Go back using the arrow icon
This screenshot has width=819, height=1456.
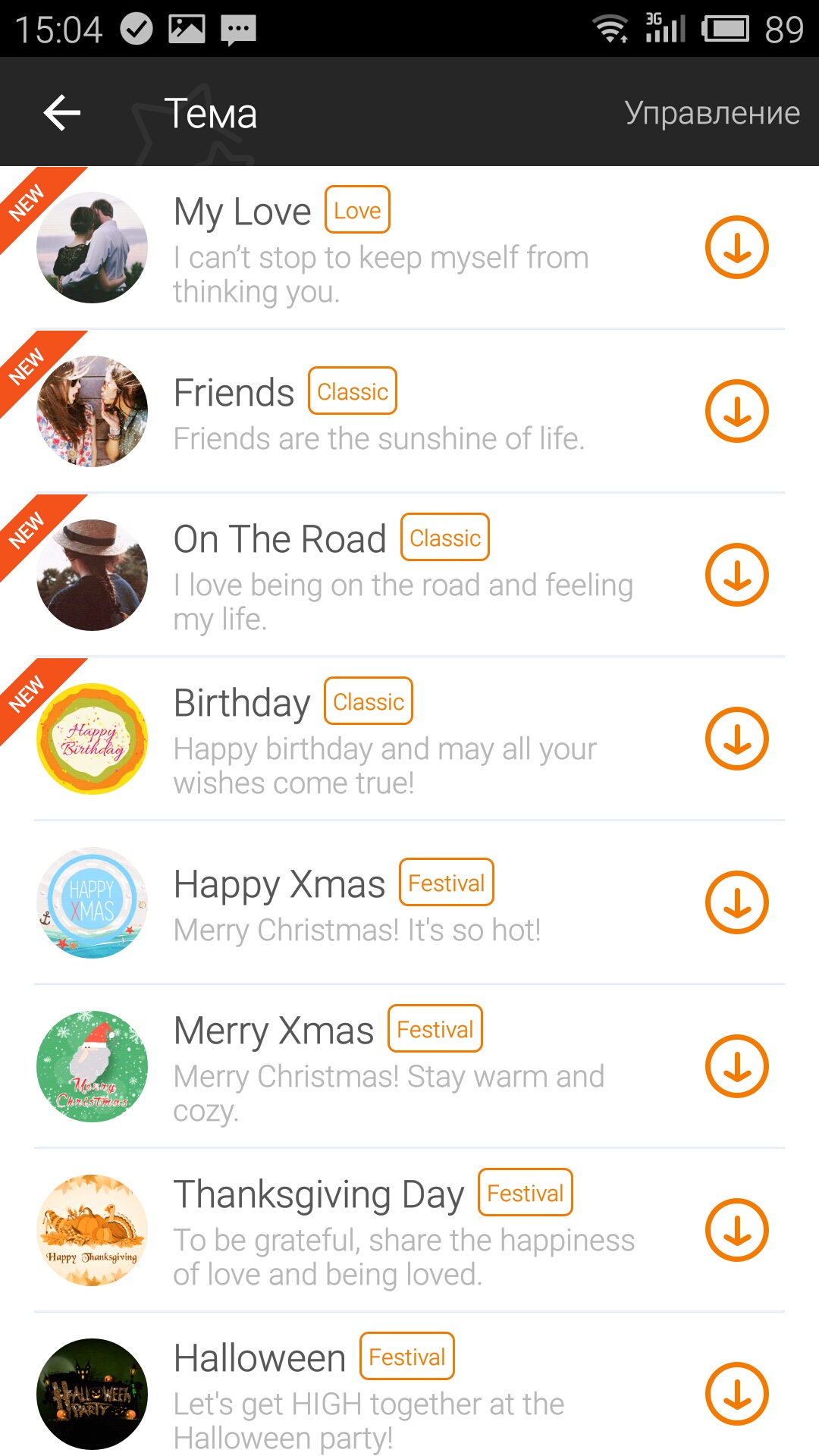pos(62,113)
